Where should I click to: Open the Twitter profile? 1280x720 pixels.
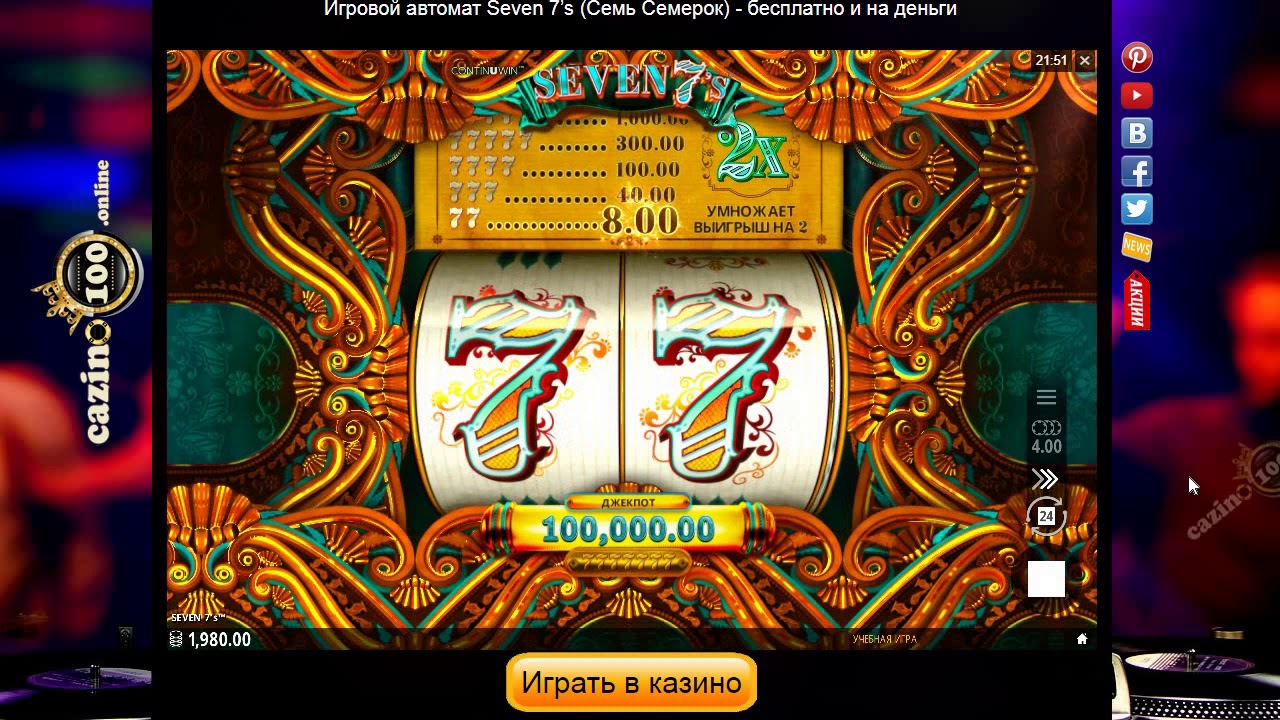point(1137,210)
